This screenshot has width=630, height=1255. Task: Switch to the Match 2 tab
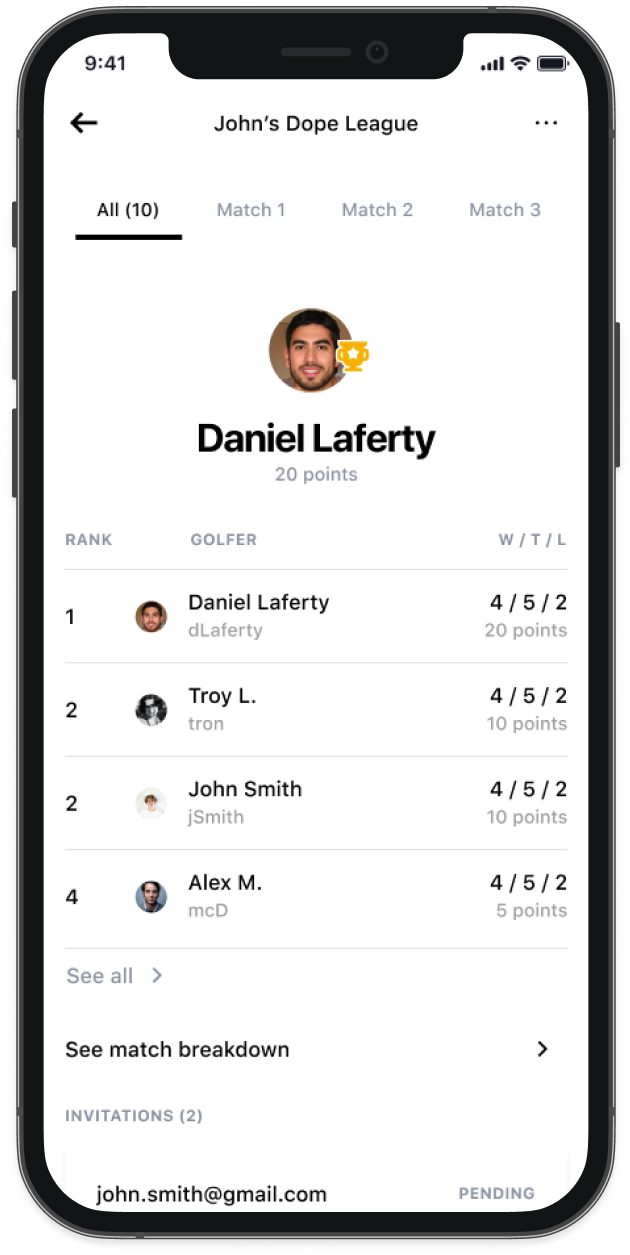[x=377, y=210]
